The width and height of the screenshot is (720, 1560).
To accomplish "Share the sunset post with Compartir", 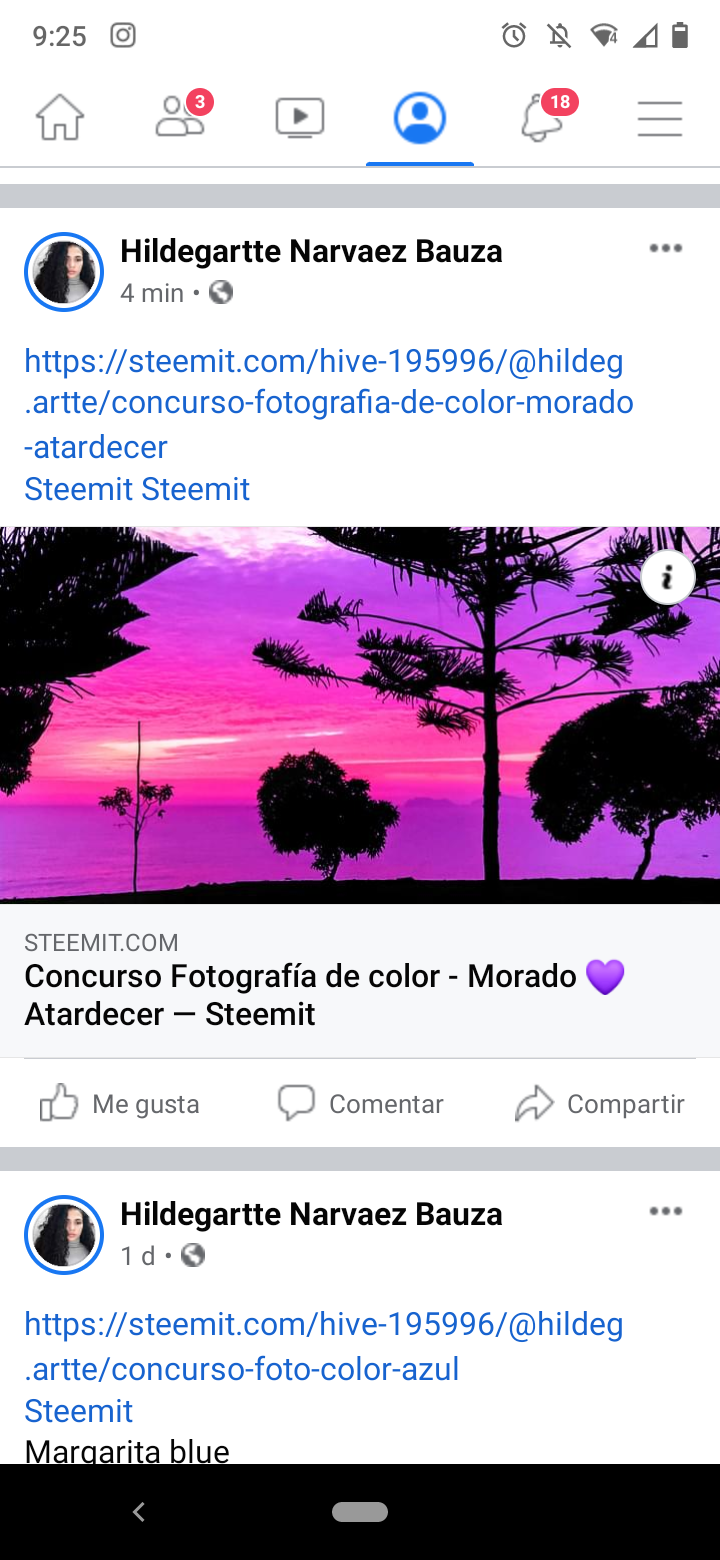I will pos(600,1104).
